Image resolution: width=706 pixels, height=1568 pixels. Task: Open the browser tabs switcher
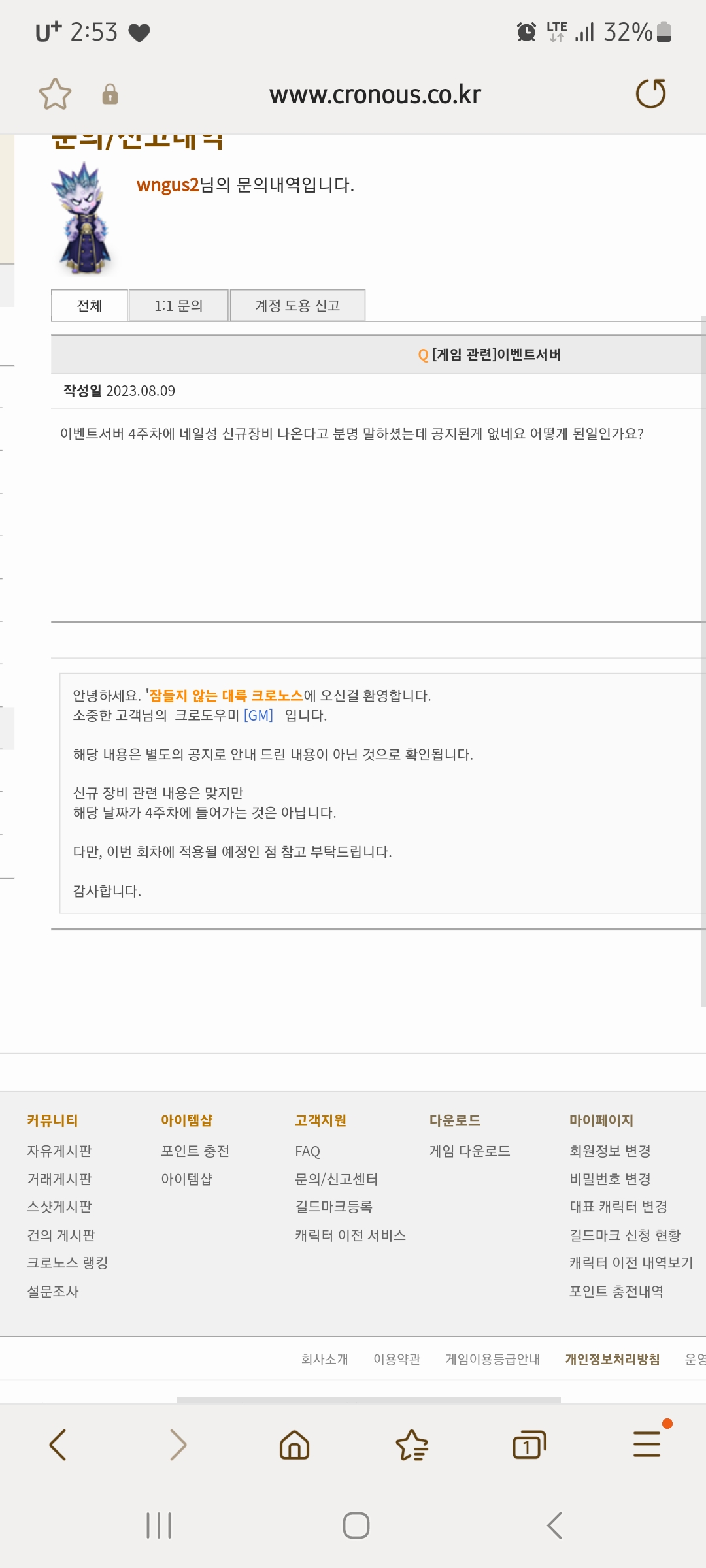pyautogui.click(x=529, y=1445)
